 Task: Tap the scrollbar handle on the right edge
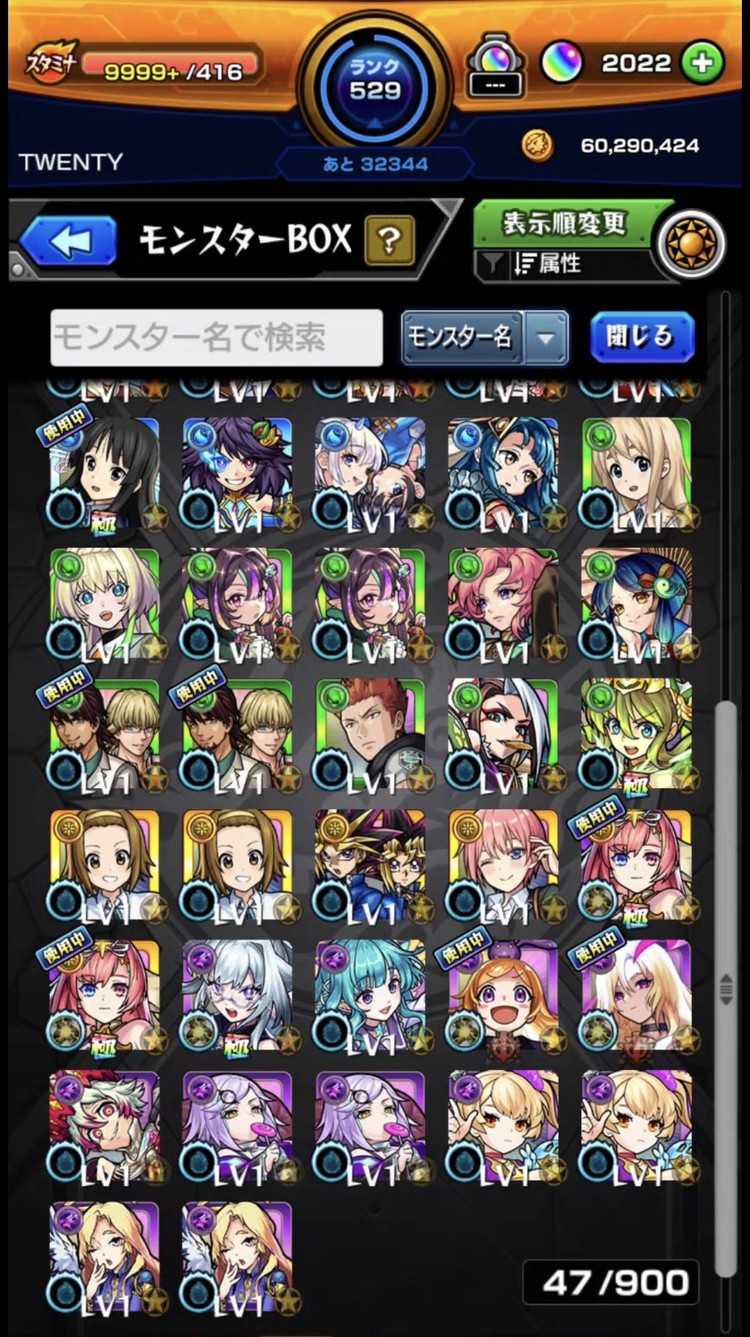tap(727, 990)
